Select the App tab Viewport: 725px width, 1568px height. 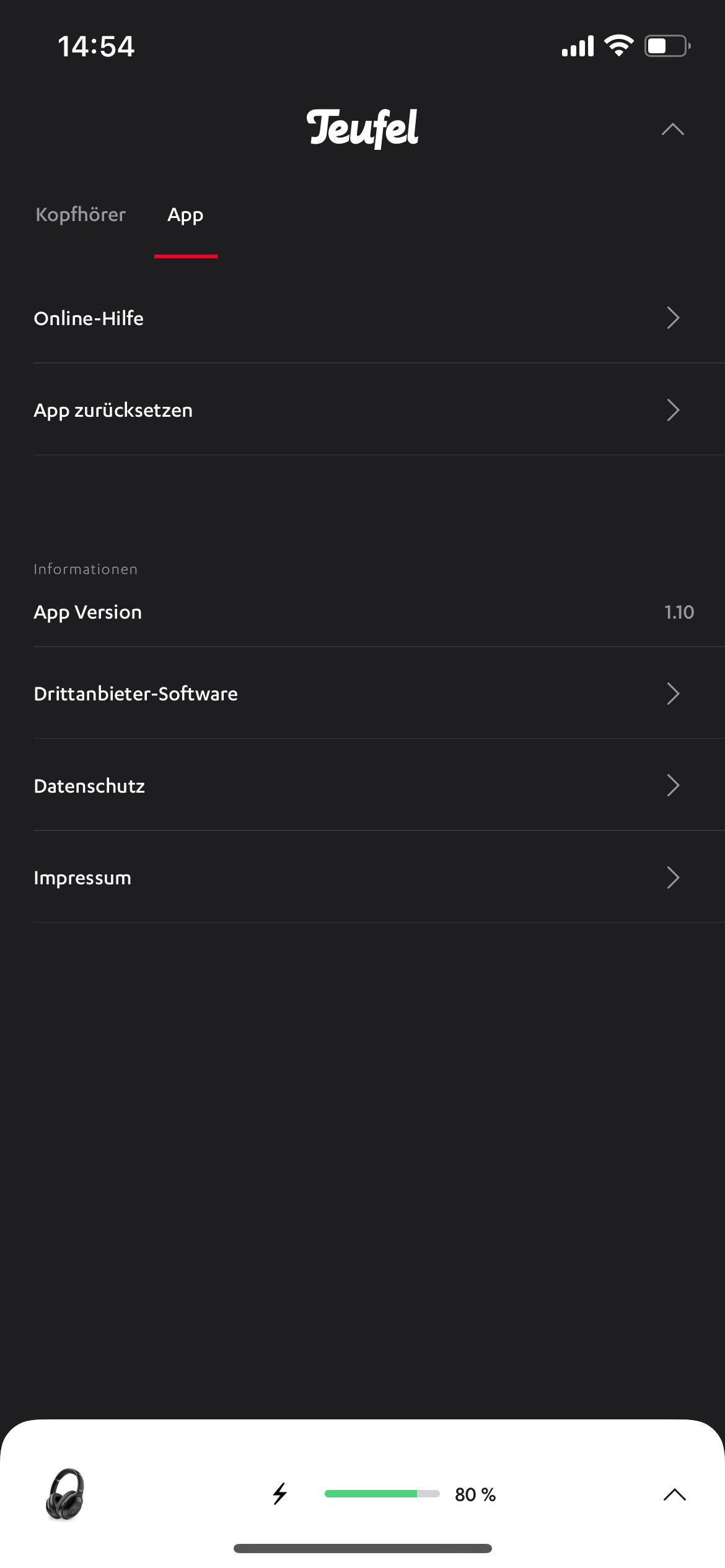tap(185, 215)
